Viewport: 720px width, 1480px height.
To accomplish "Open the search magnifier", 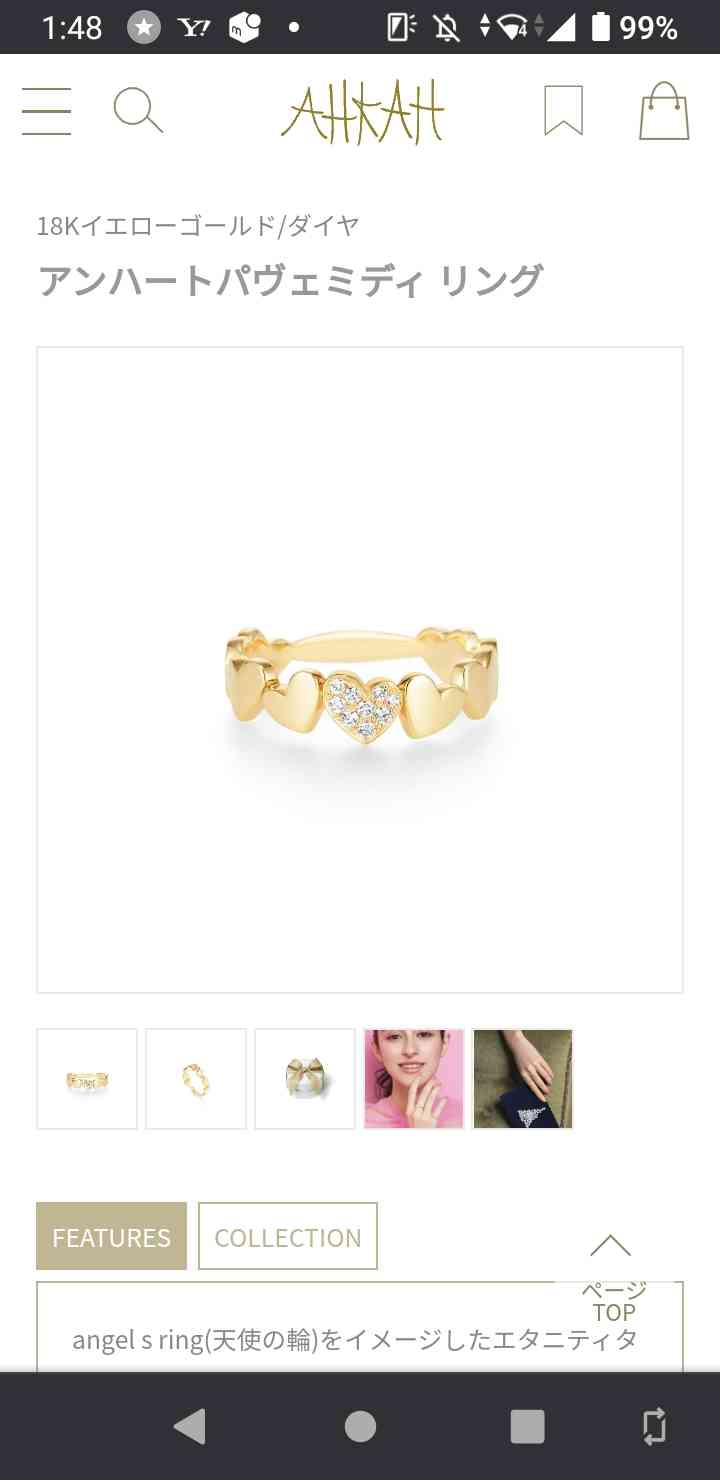I will (x=138, y=110).
